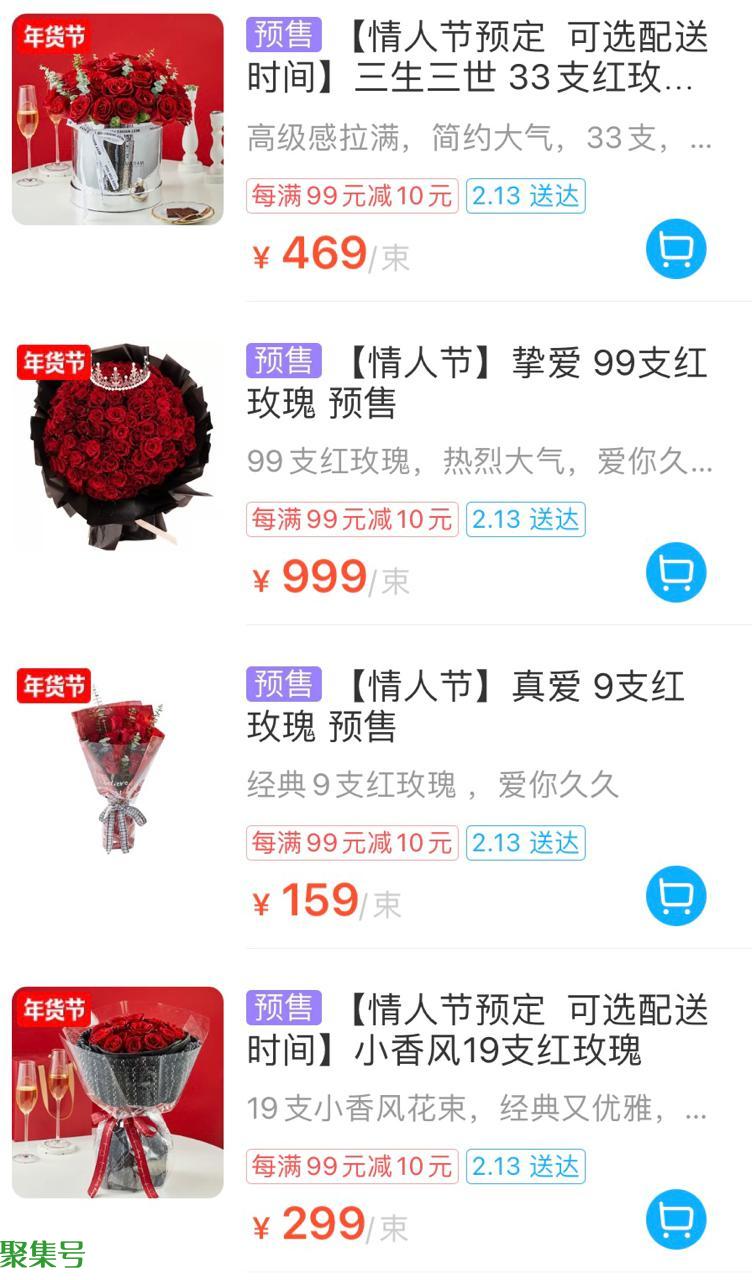Add the 挚爱 99支红玫瑰 to cart

point(676,573)
